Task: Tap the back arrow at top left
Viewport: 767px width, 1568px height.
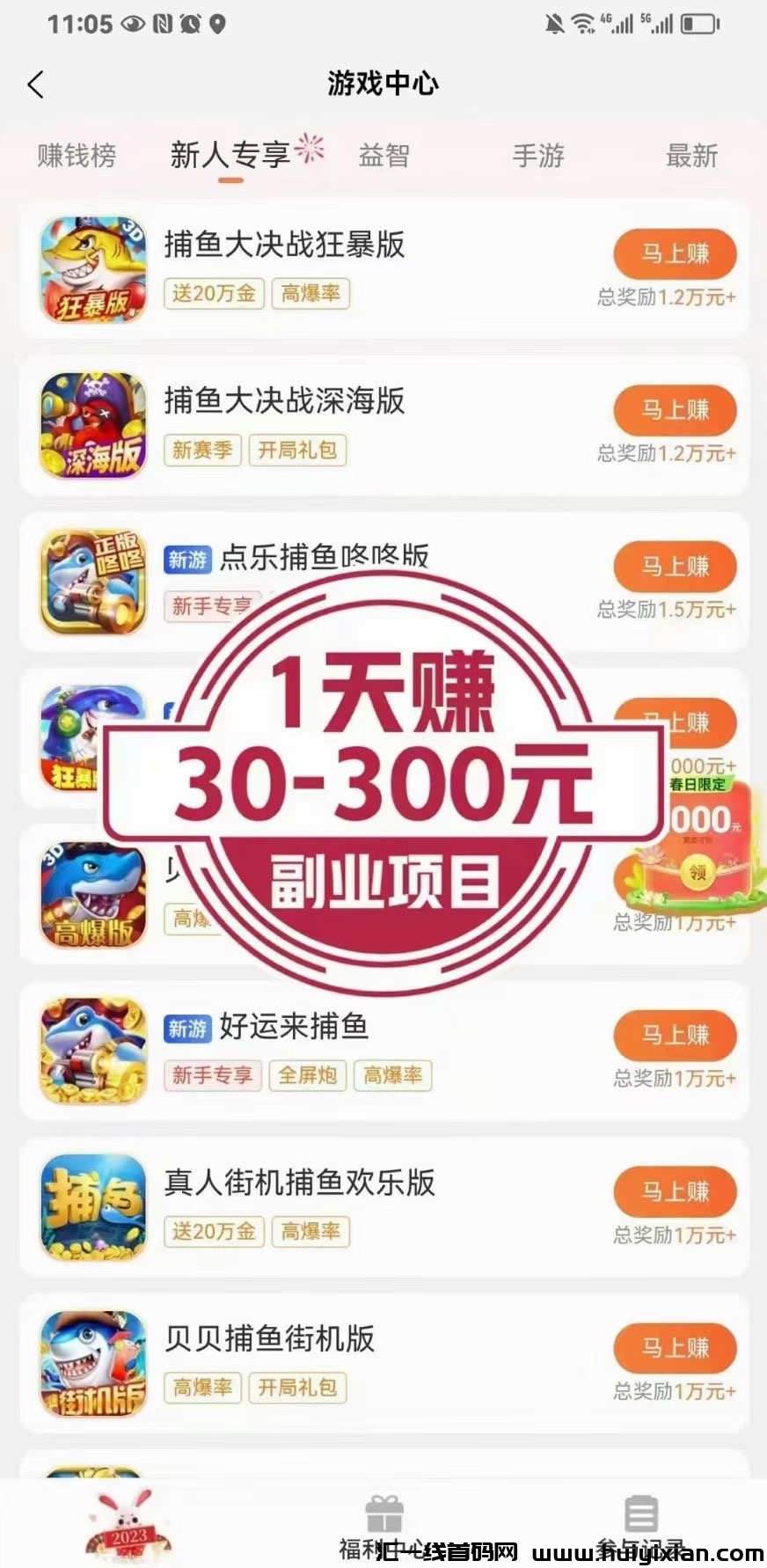Action: 35,84
